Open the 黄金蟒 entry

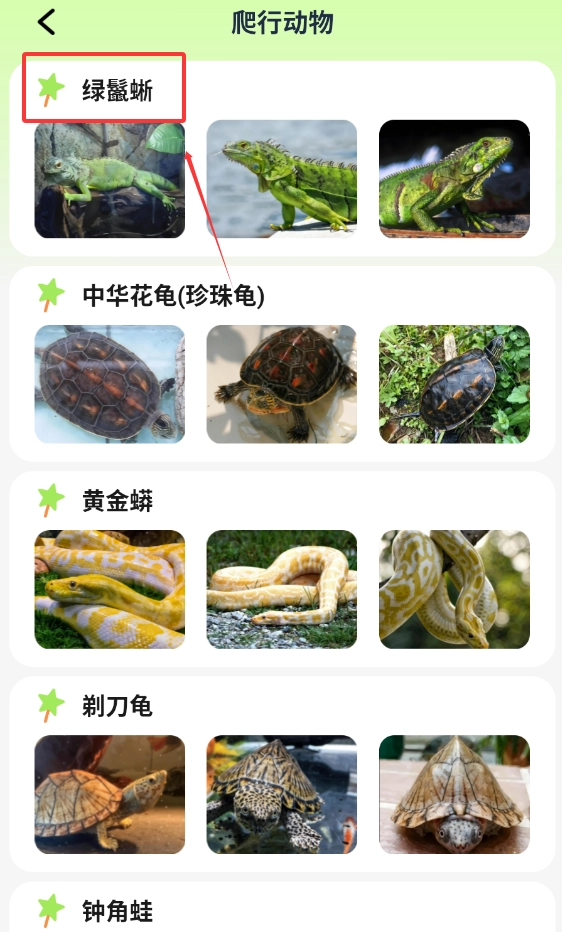(x=117, y=500)
